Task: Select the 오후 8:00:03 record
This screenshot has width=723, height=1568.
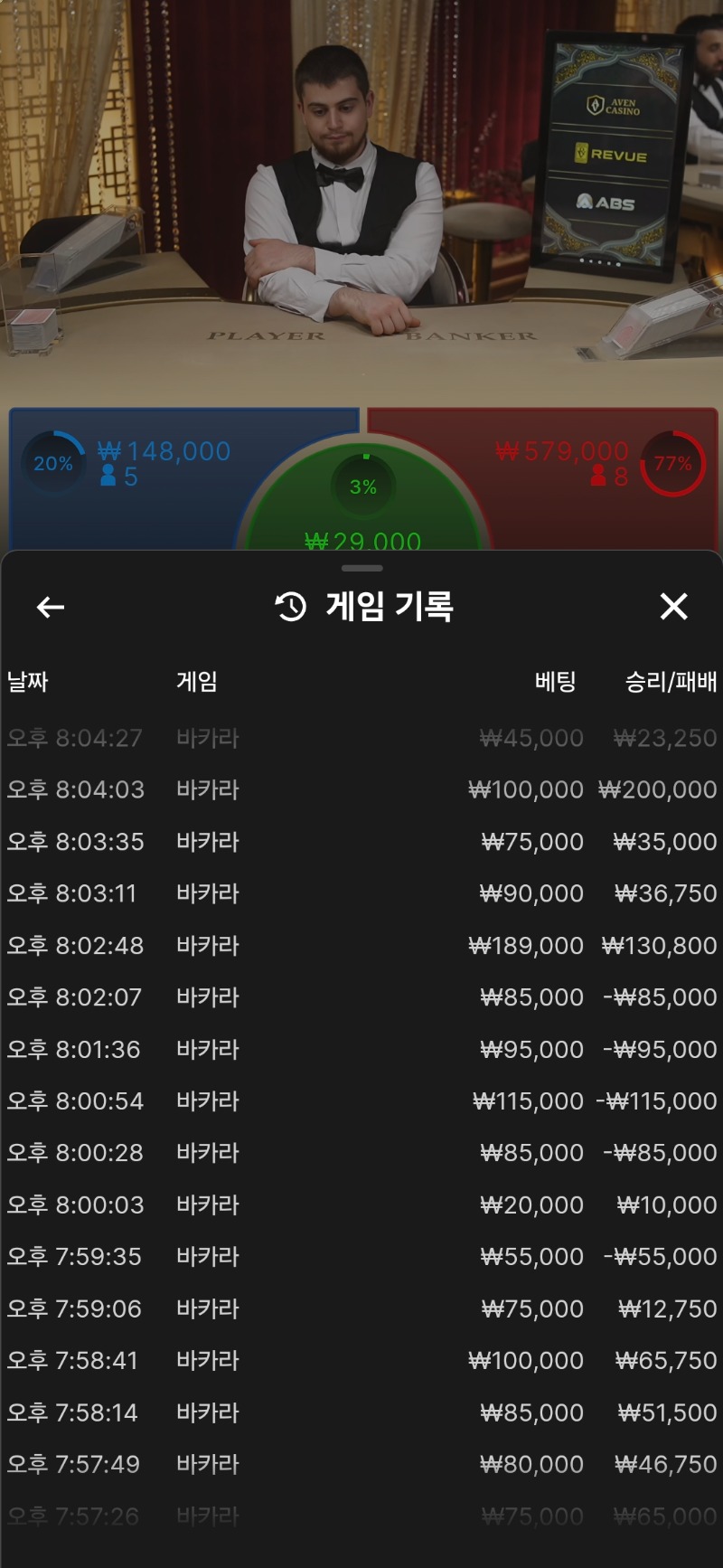Action: click(361, 1205)
